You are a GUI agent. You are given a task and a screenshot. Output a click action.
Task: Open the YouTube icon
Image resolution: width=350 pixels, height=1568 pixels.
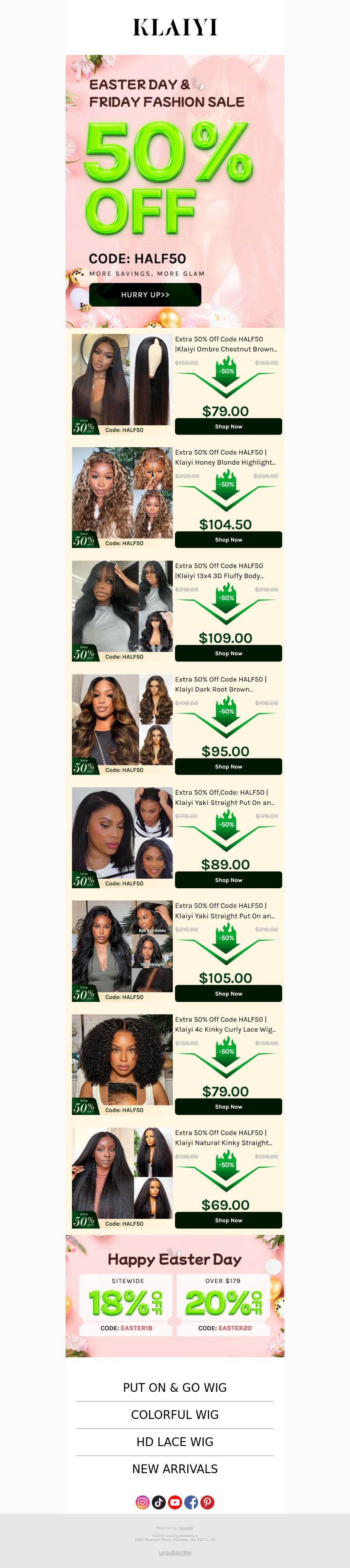(175, 1502)
